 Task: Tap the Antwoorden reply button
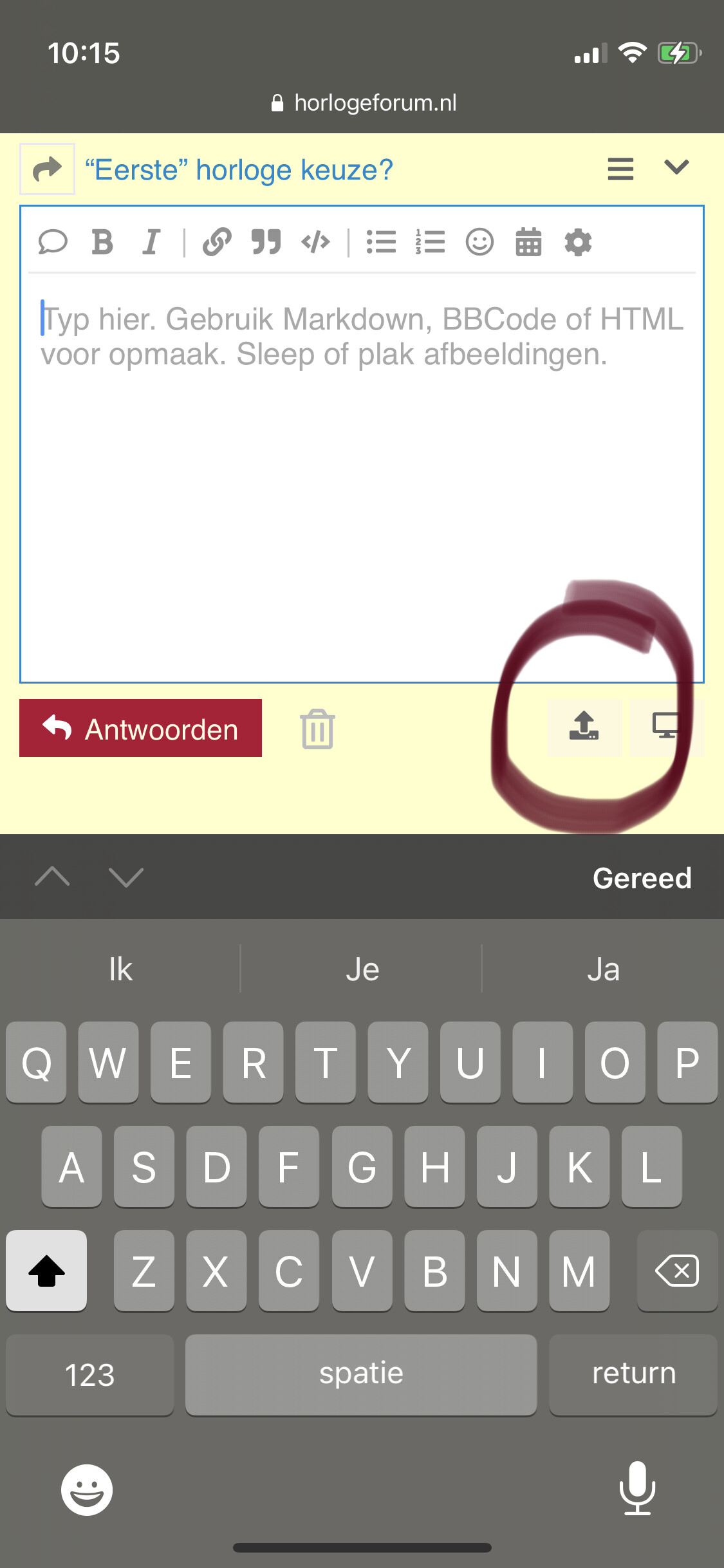140,728
